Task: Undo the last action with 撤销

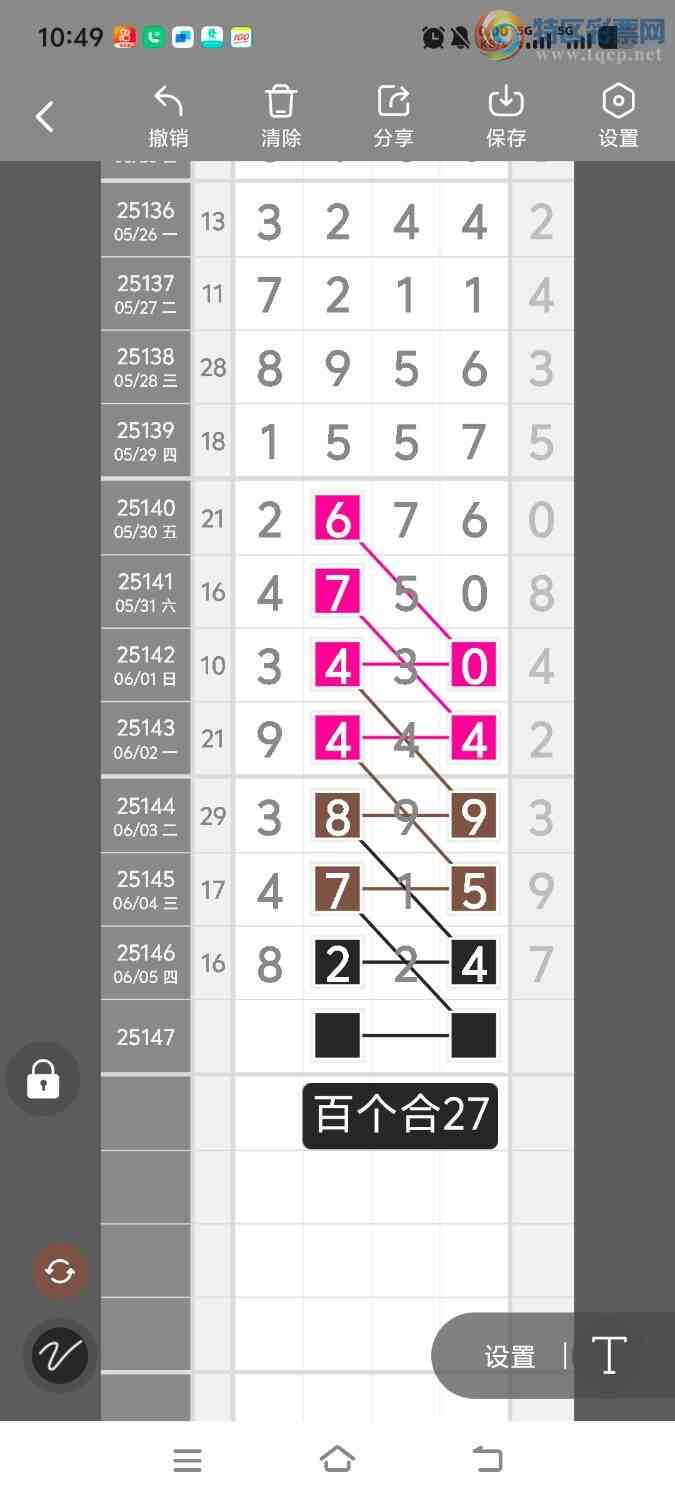Action: point(168,117)
